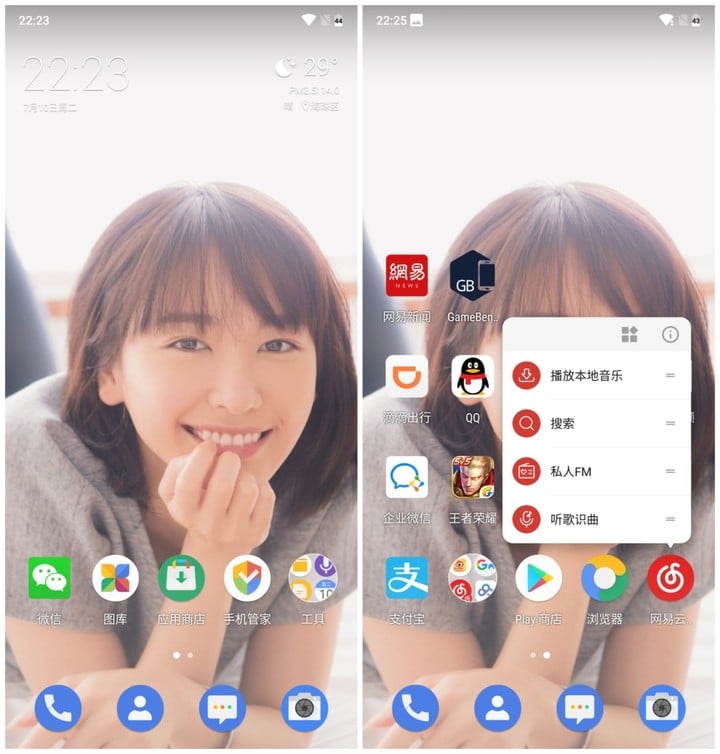Tap the app info icon in popup
This screenshot has width=720, height=754.
(670, 334)
